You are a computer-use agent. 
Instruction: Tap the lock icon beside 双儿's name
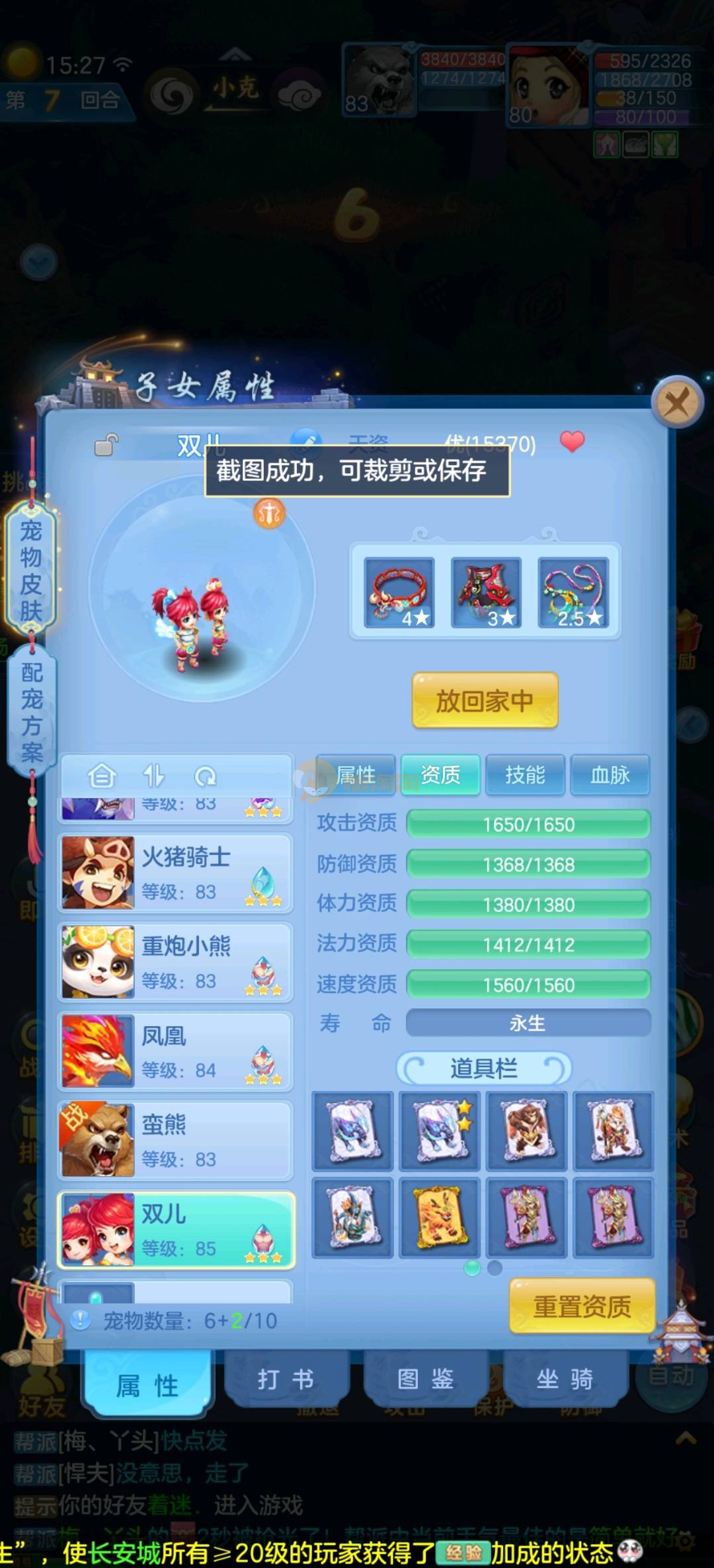point(106,445)
